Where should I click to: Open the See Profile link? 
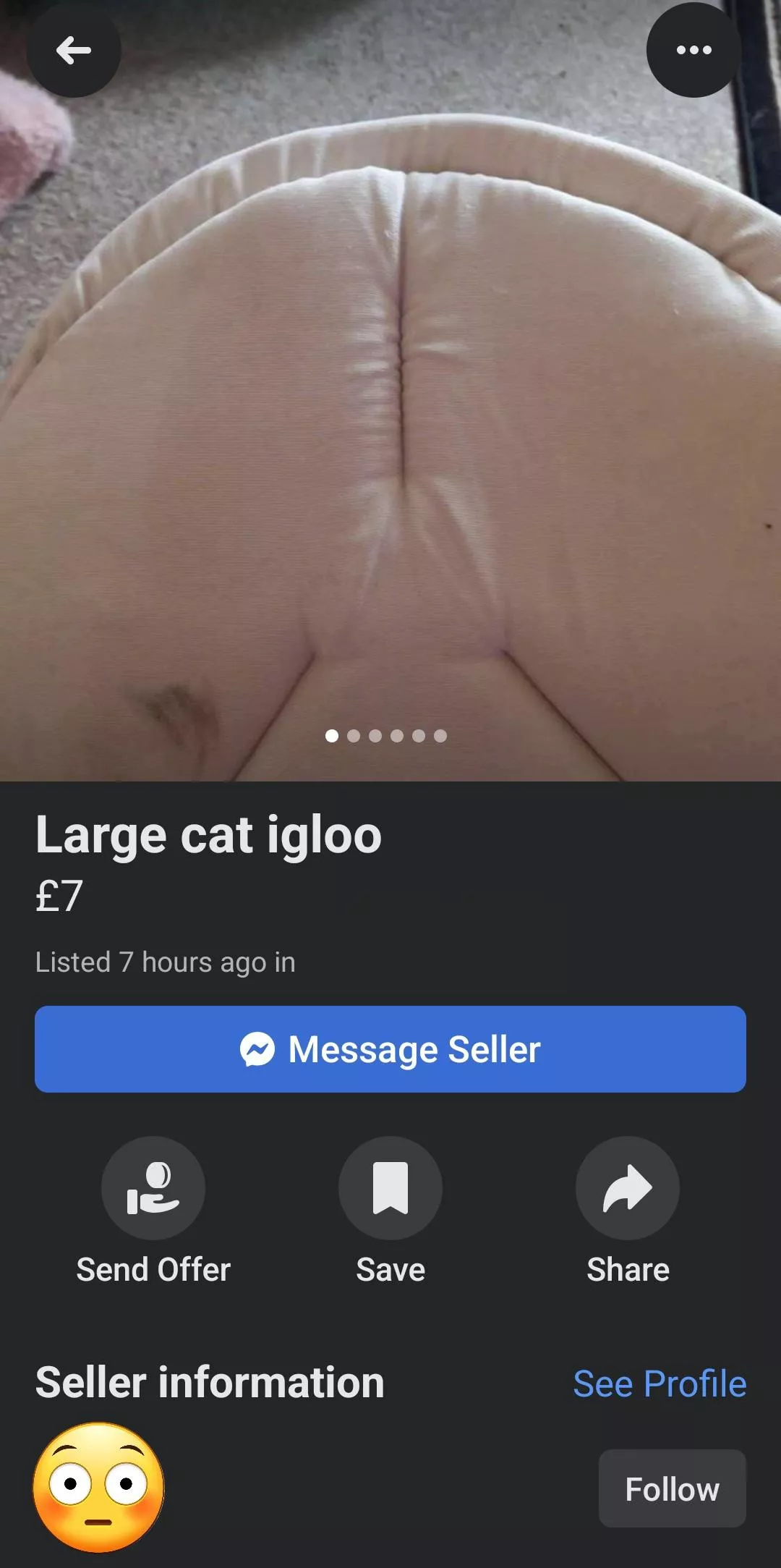(659, 1383)
